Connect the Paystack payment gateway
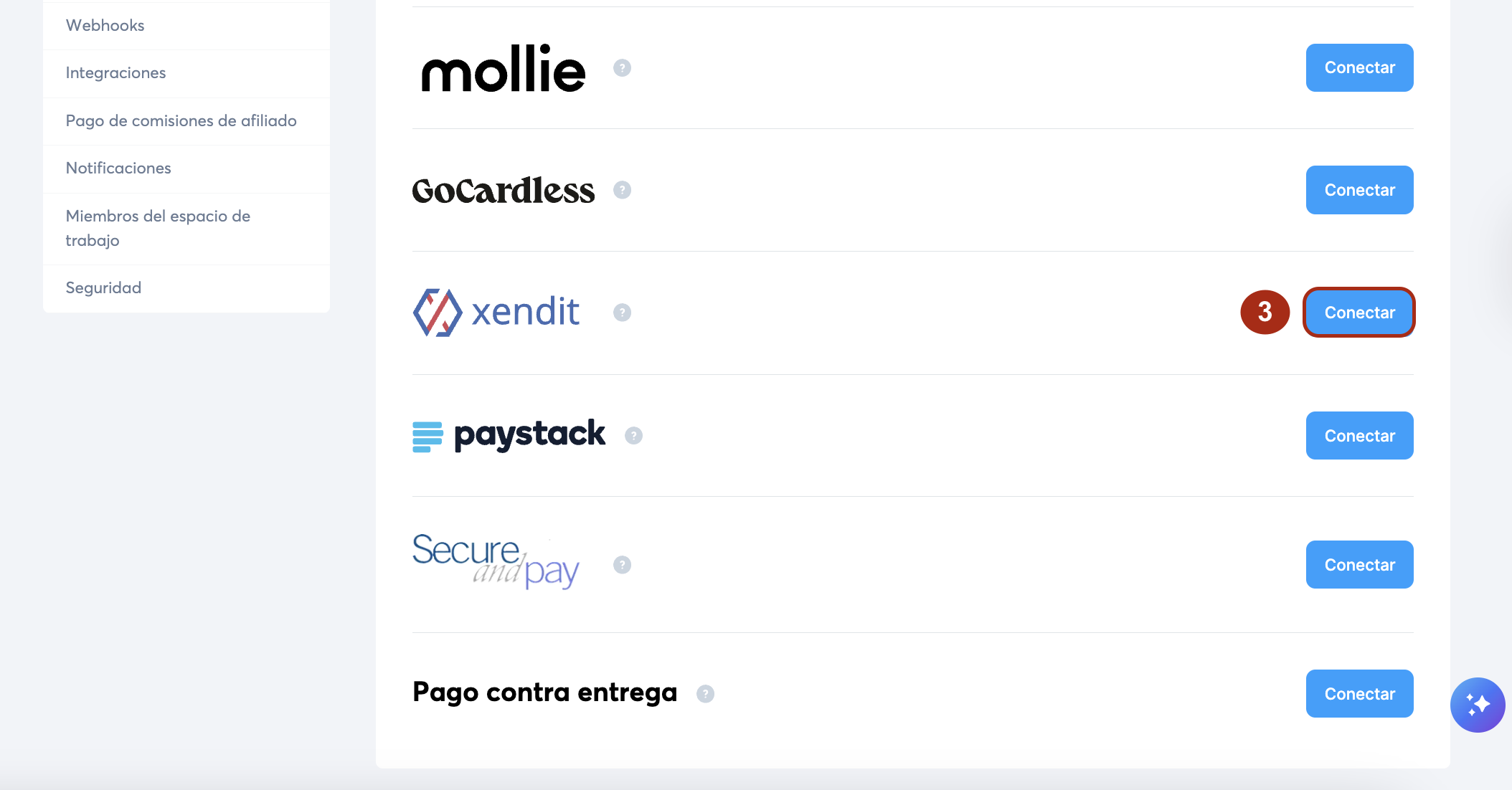 point(1359,436)
